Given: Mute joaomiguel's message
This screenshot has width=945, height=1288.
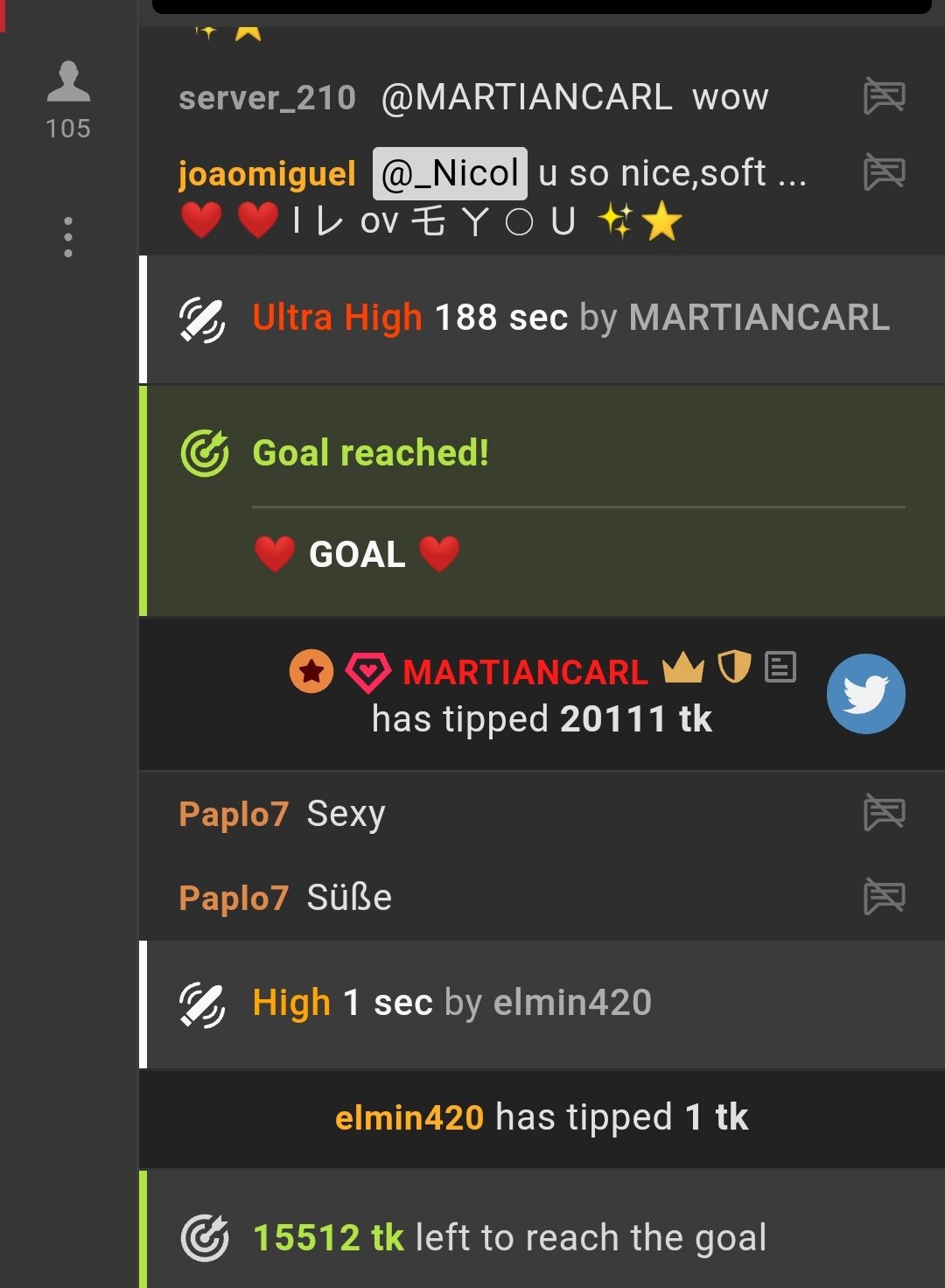Looking at the screenshot, I should point(884,171).
